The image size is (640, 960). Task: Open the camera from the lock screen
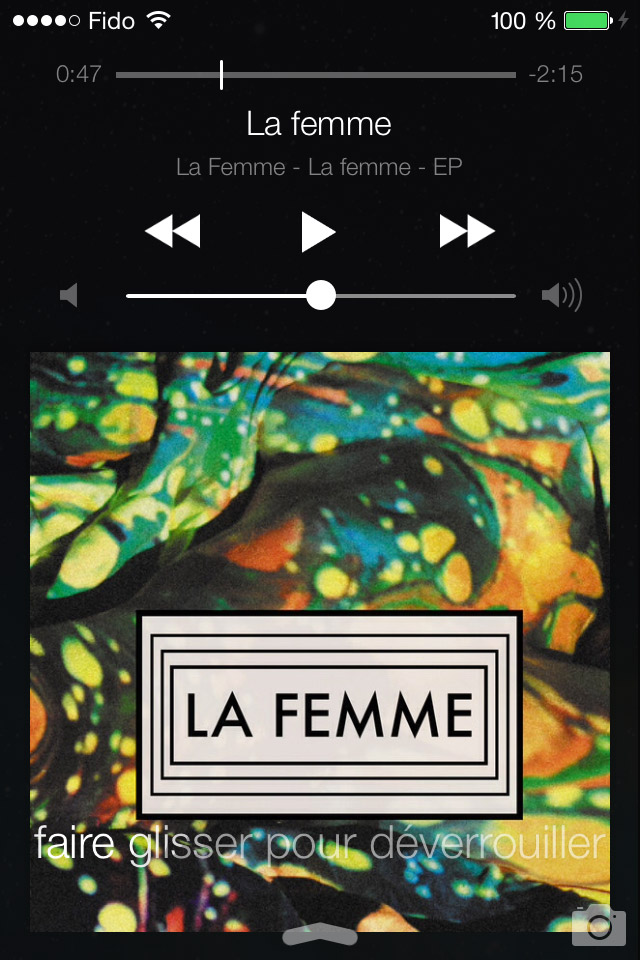pos(598,924)
